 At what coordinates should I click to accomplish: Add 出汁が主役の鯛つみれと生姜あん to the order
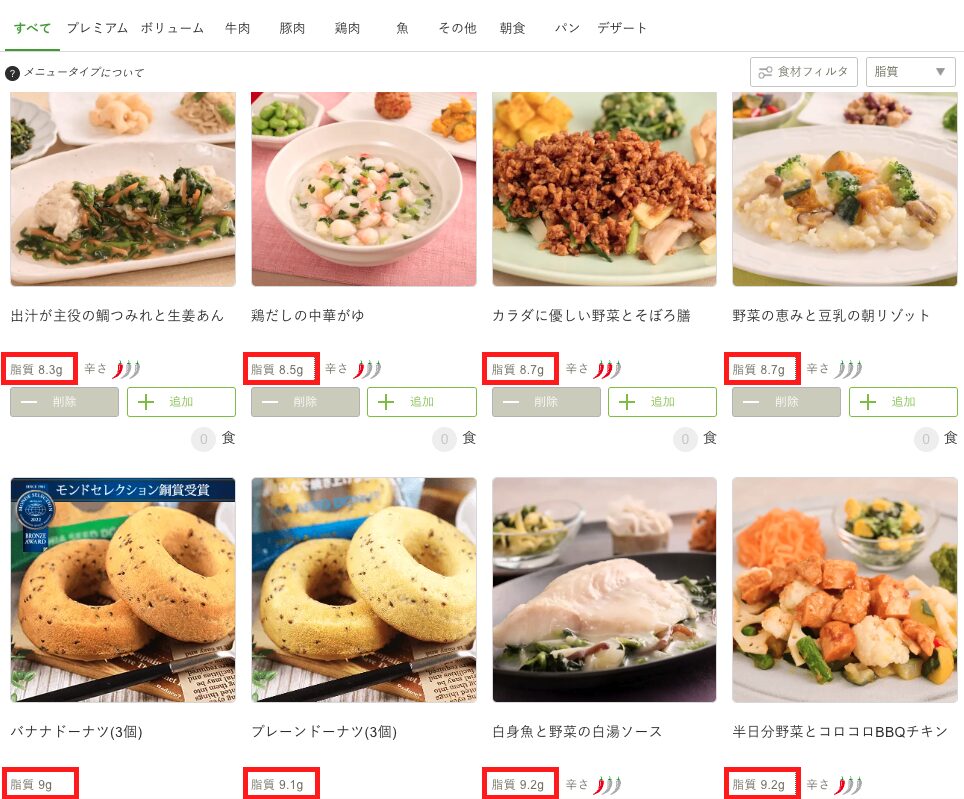(181, 402)
